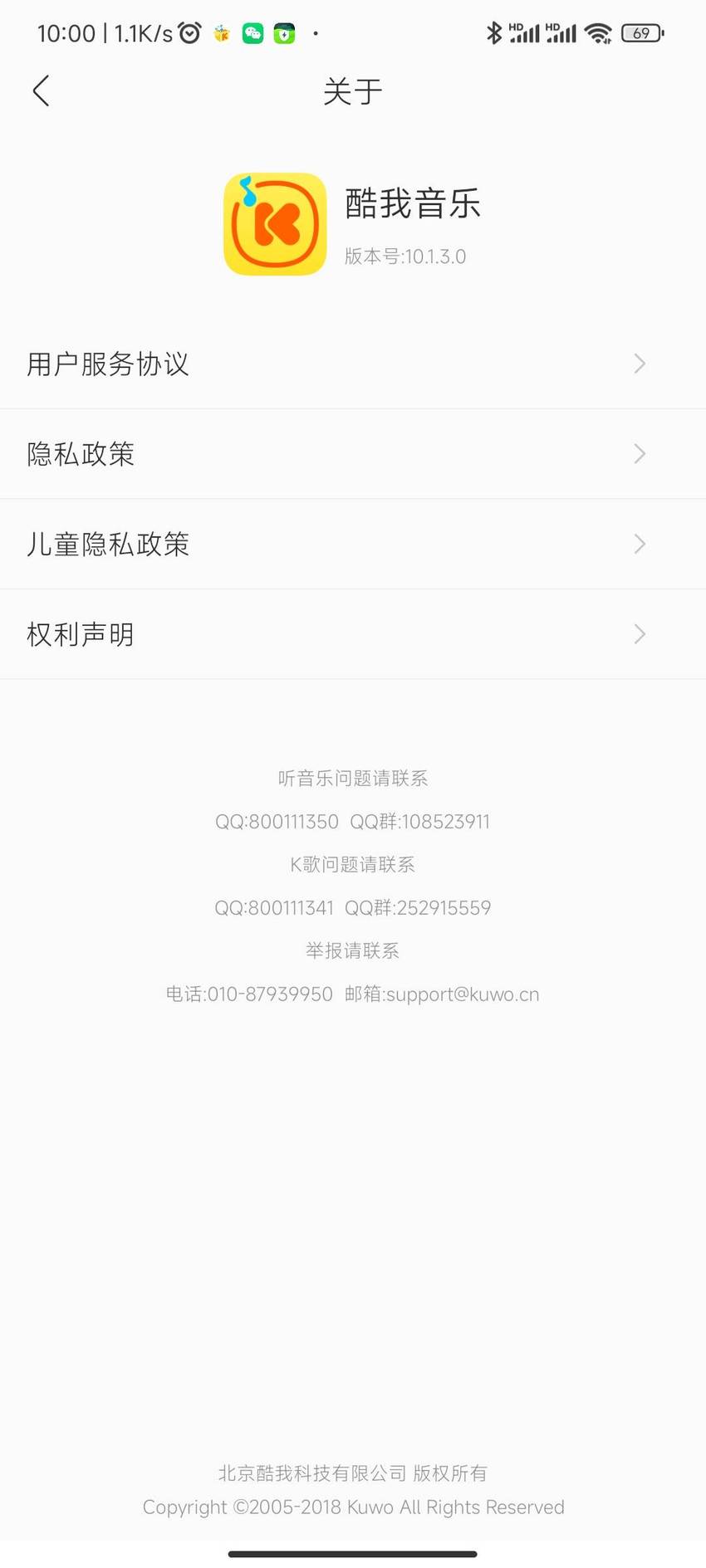Open 用户服务协议
This screenshot has height=1568, width=706.
(x=353, y=364)
